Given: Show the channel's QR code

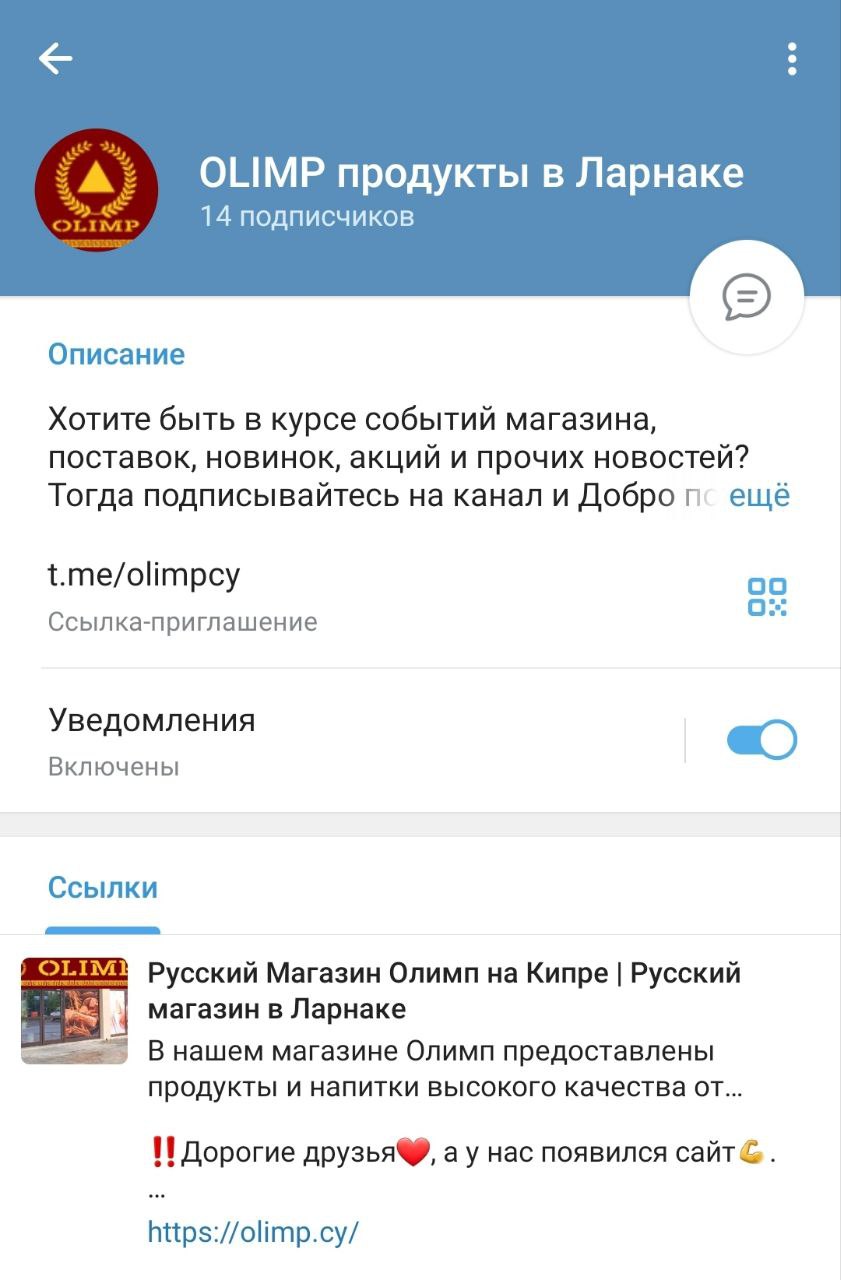Looking at the screenshot, I should pyautogui.click(x=767, y=597).
